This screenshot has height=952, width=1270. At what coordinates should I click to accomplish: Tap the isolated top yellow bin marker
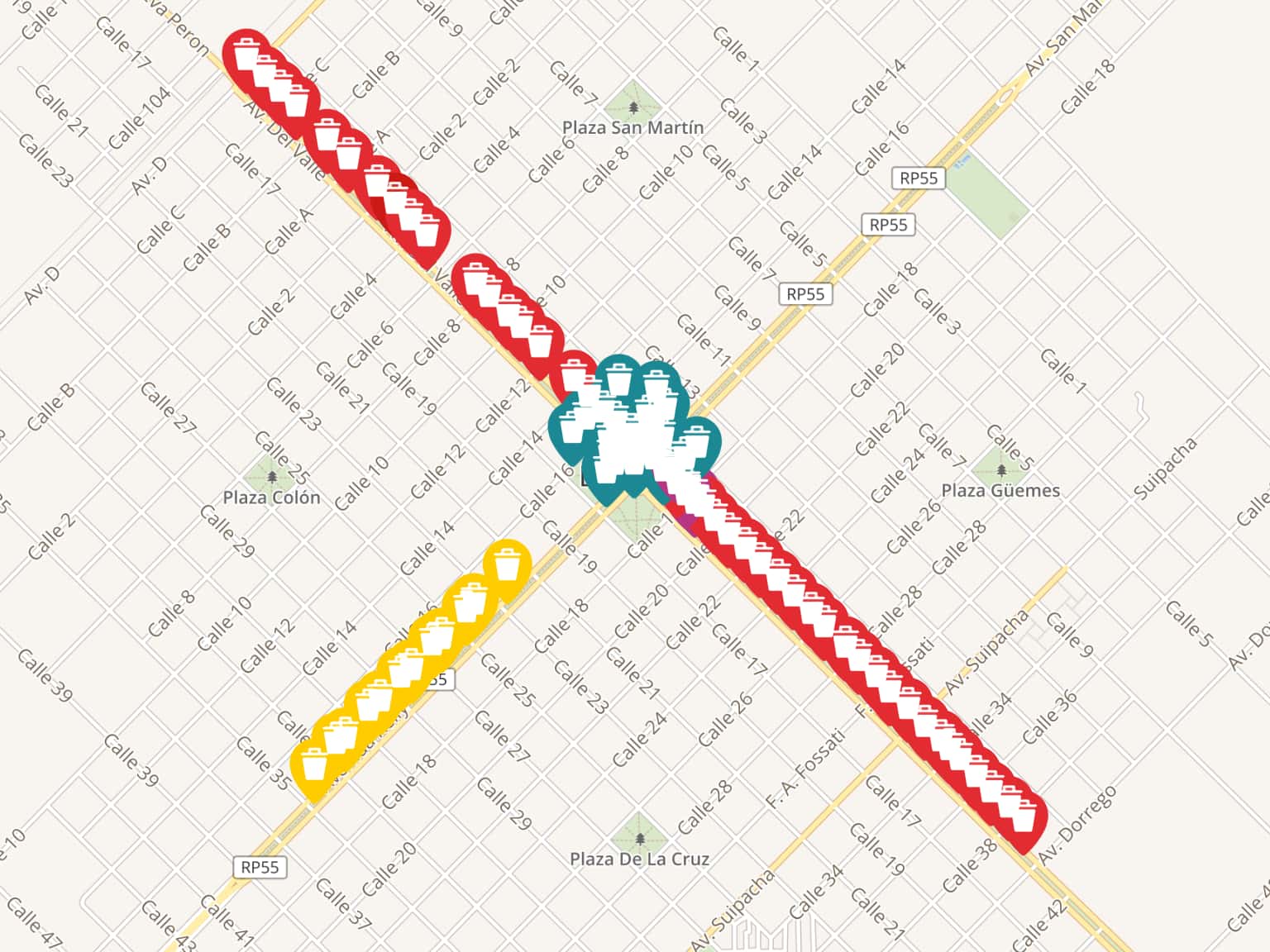pos(508,566)
